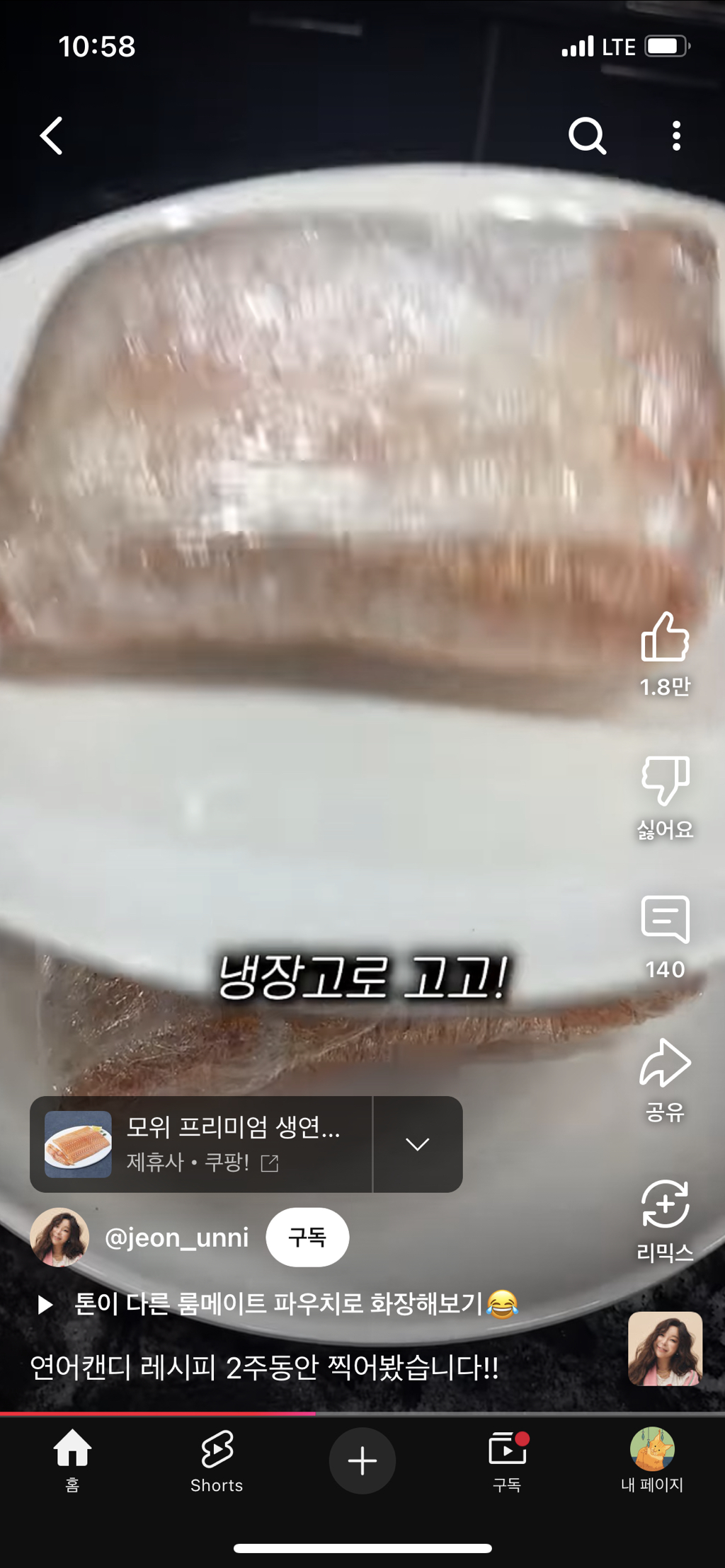This screenshot has width=725, height=1568.
Task: Open the 모위 프리미엄 생연 product card
Action: [x=202, y=1144]
